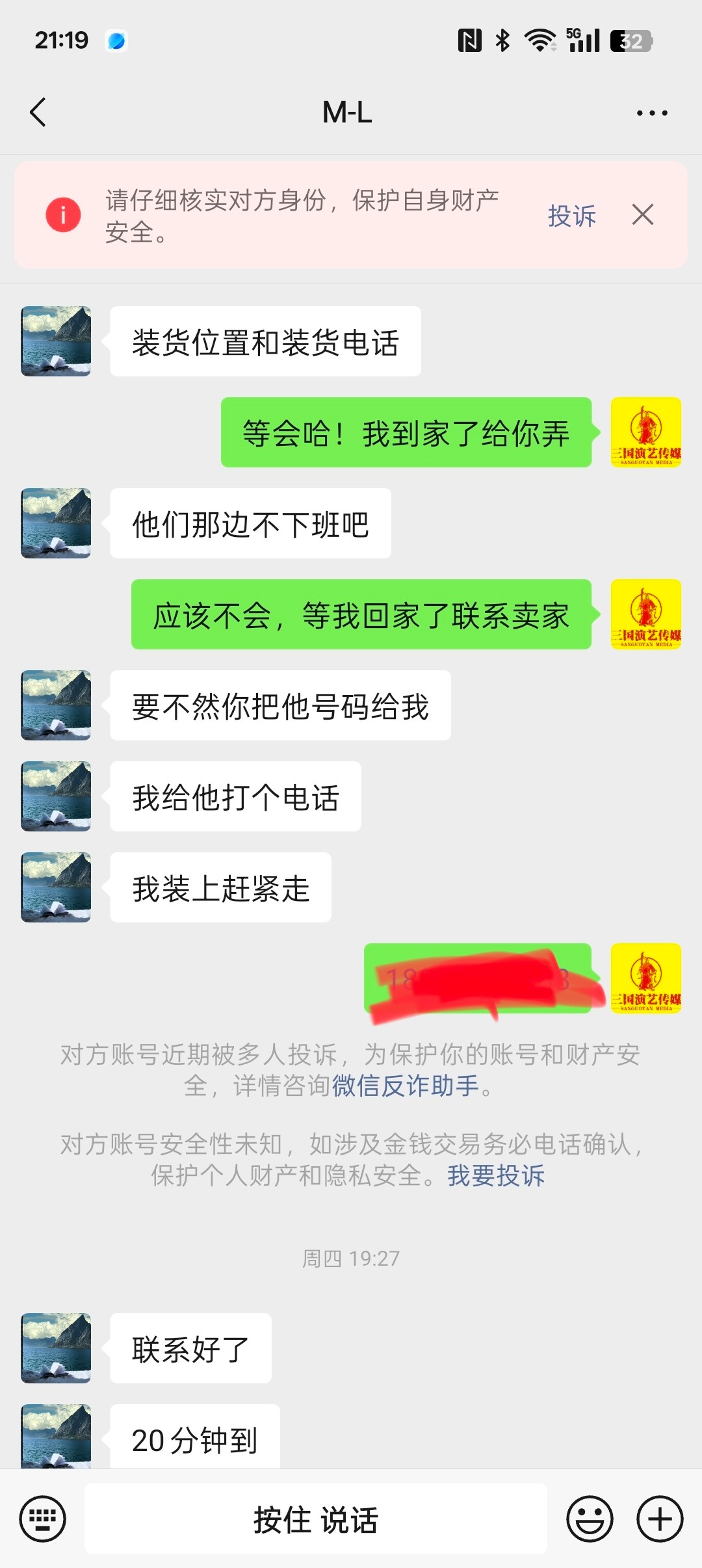Tap 投诉 in the safety warning banner
The width and height of the screenshot is (702, 1568).
point(572,216)
